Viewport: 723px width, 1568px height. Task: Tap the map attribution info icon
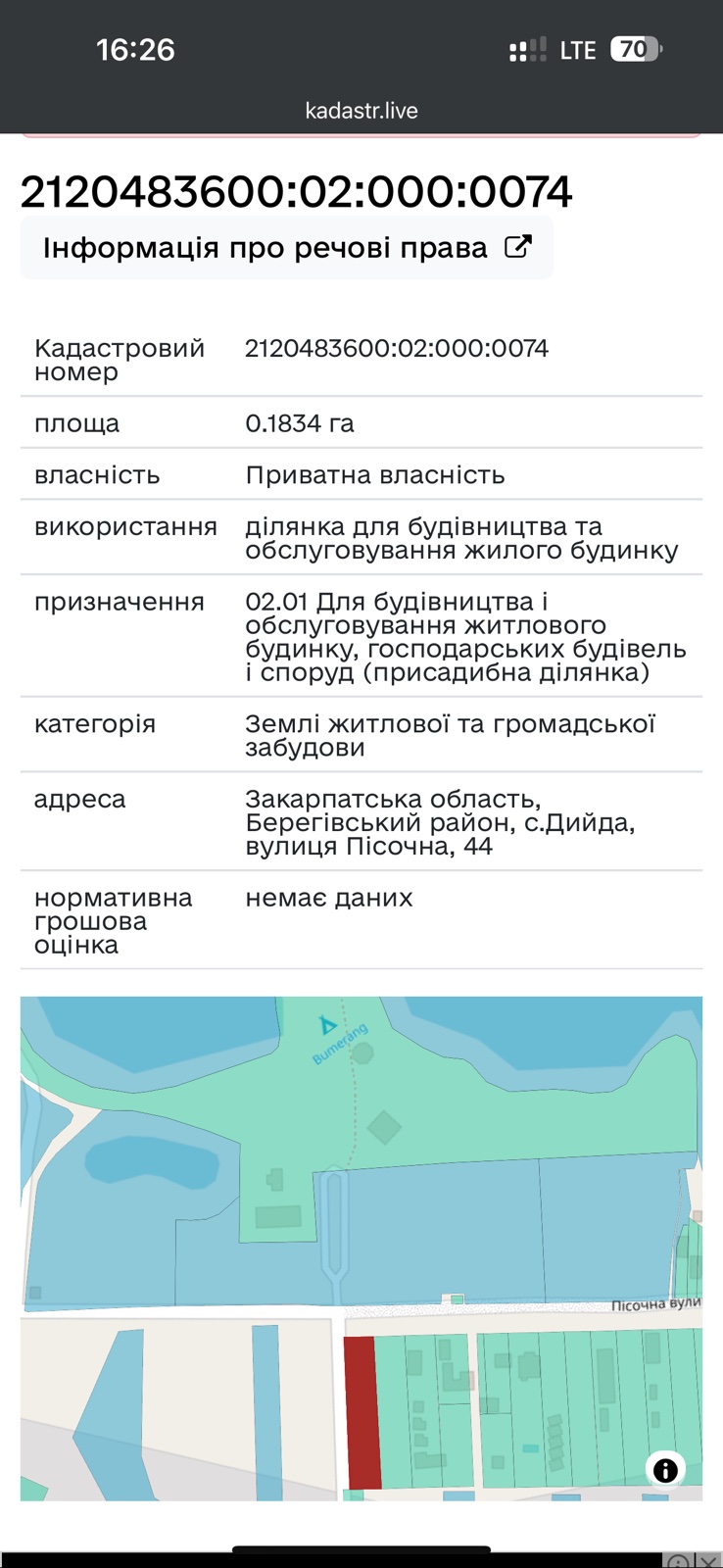[x=665, y=1470]
